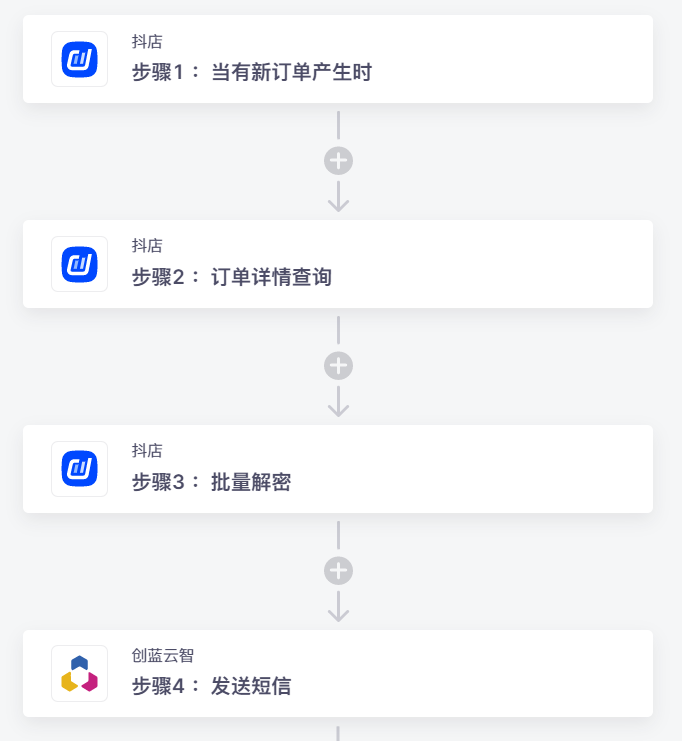Viewport: 682px width, 741px height.
Task: Open 步骤1 当有新订单产生时 card
Action: 338,59
